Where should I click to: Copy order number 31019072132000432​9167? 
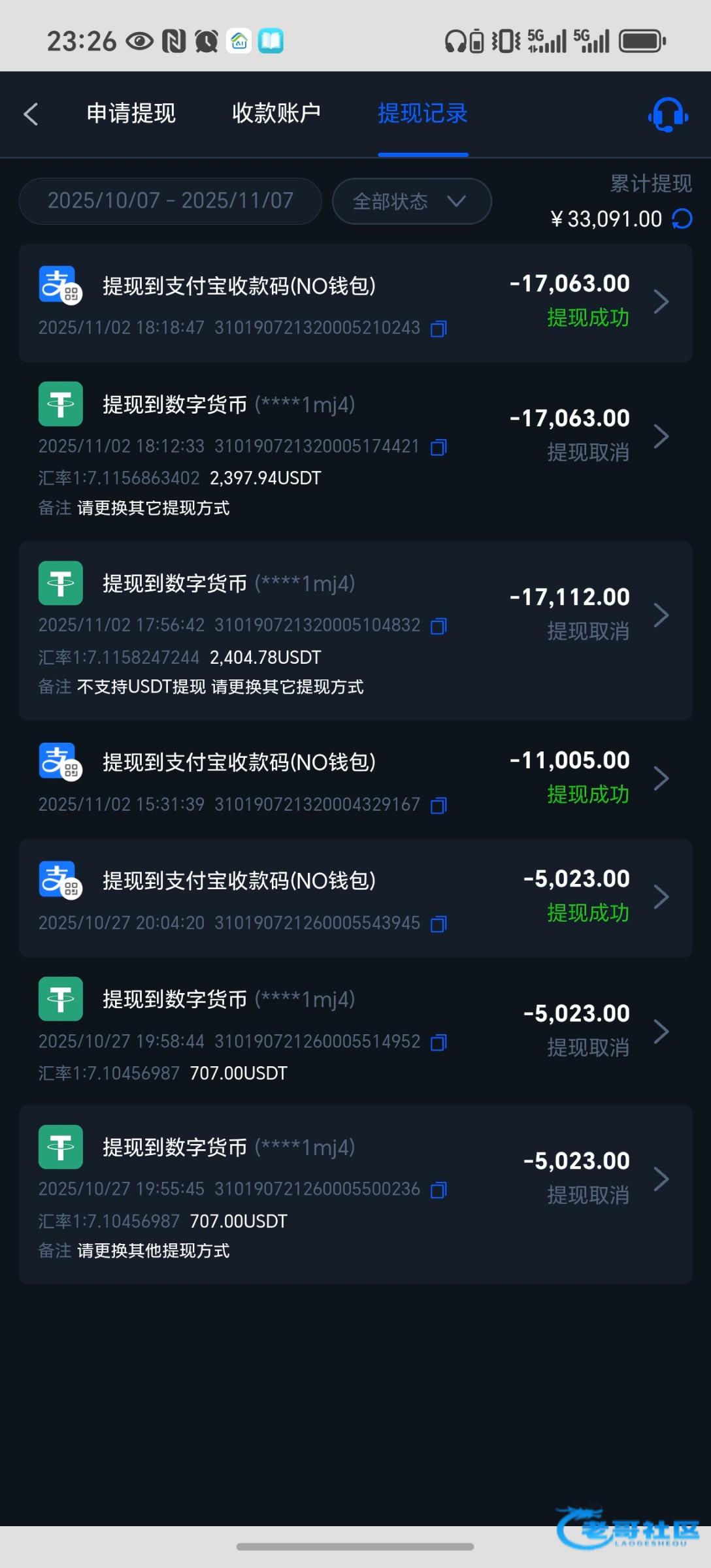[x=438, y=806]
